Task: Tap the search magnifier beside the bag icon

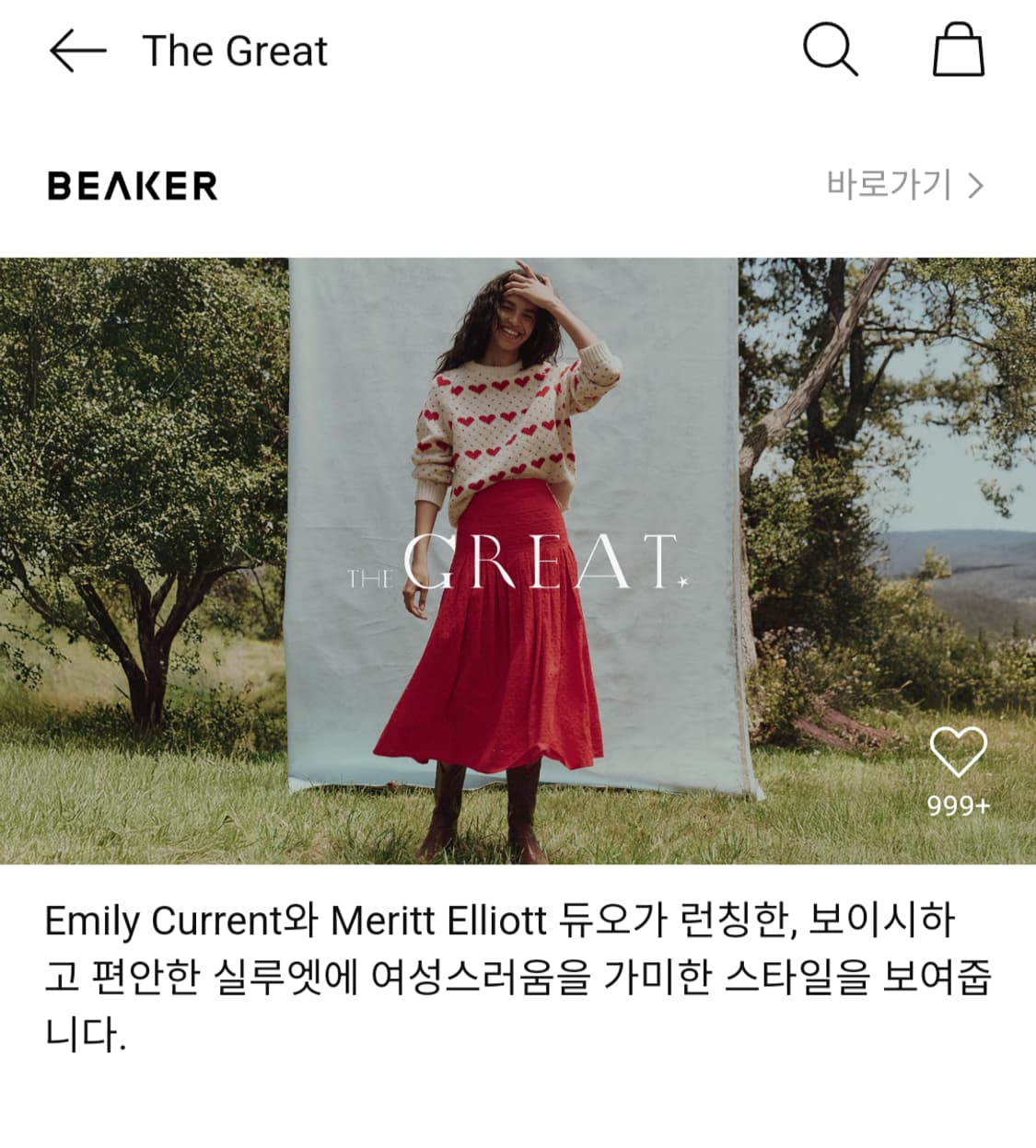Action: [833, 51]
